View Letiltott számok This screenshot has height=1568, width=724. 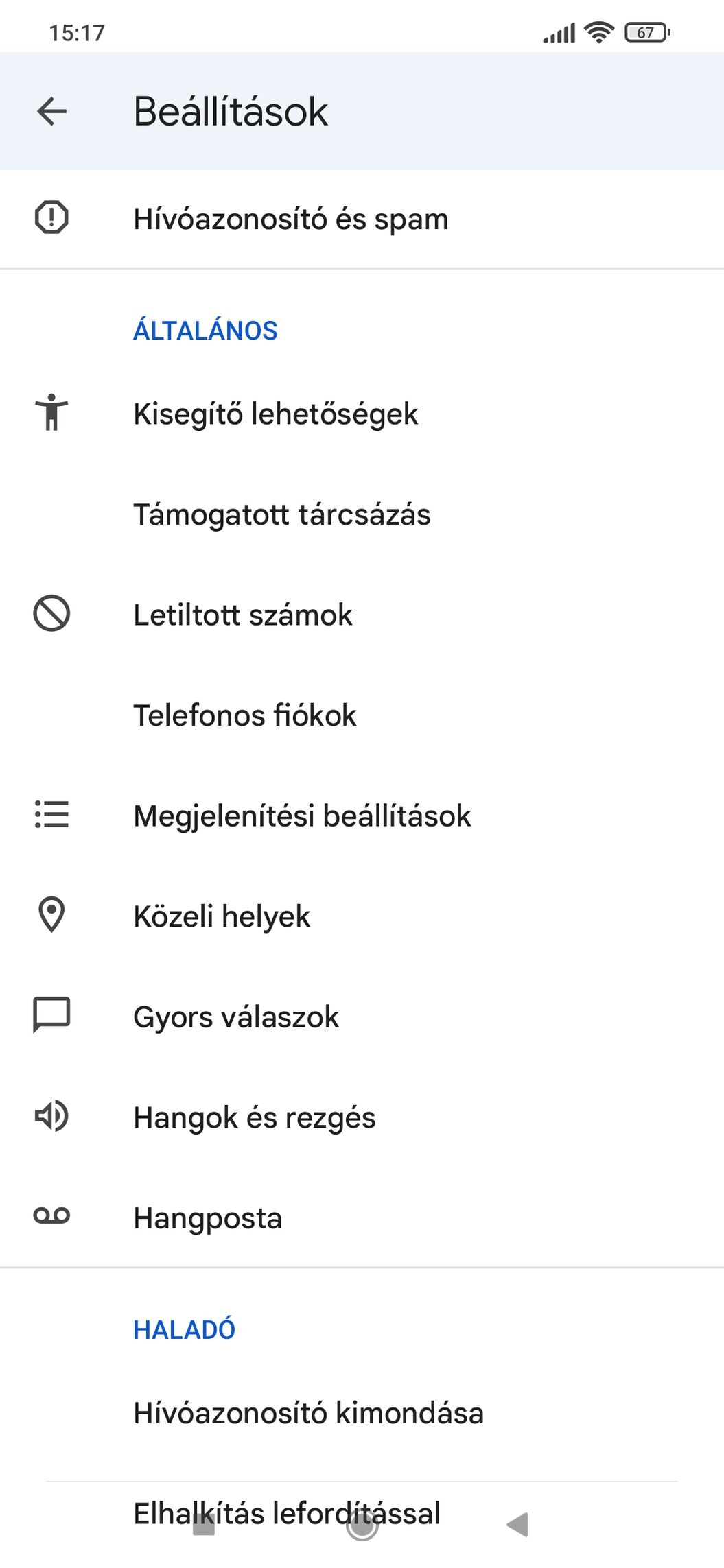[362, 615]
